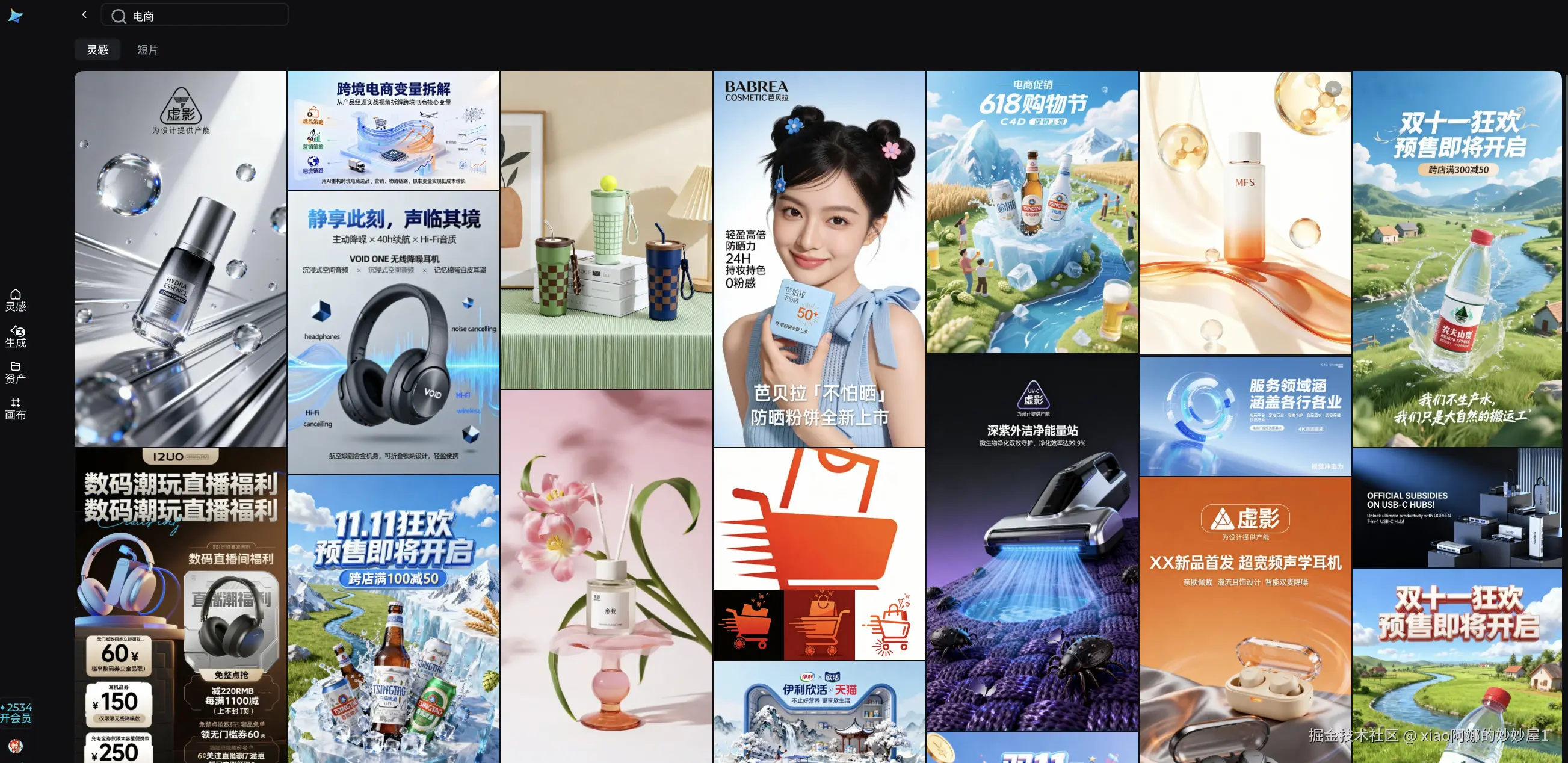Open the user avatar profile
This screenshot has width=1568, height=763.
pyautogui.click(x=16, y=746)
